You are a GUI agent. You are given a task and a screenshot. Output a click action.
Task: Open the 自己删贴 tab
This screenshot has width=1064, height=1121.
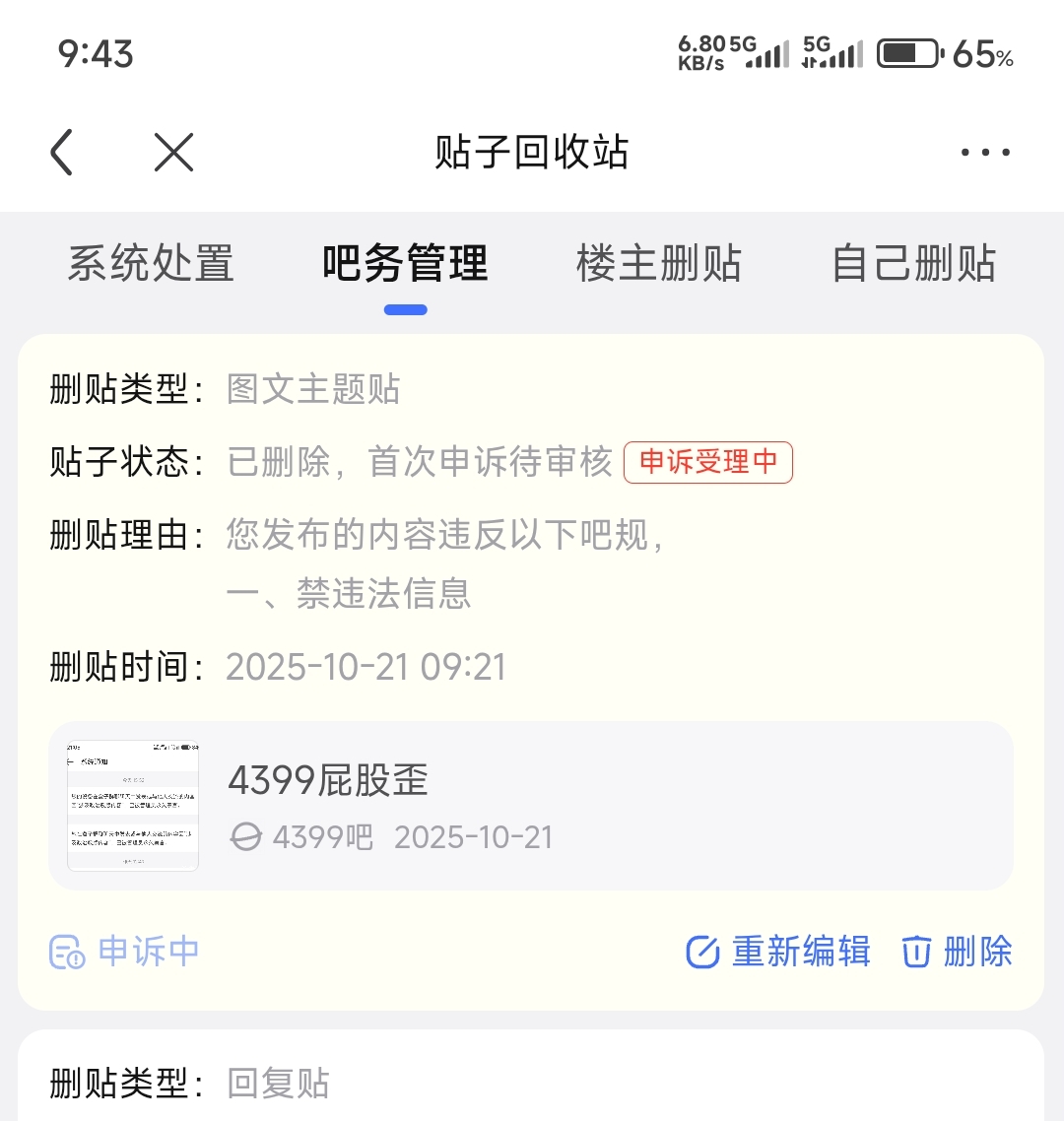pos(913,264)
